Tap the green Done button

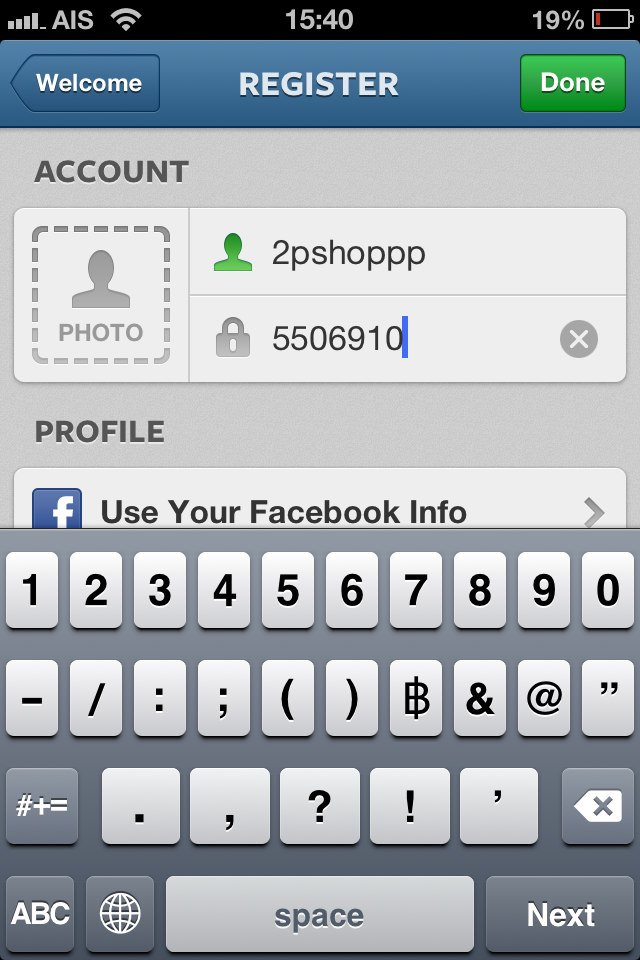point(572,83)
